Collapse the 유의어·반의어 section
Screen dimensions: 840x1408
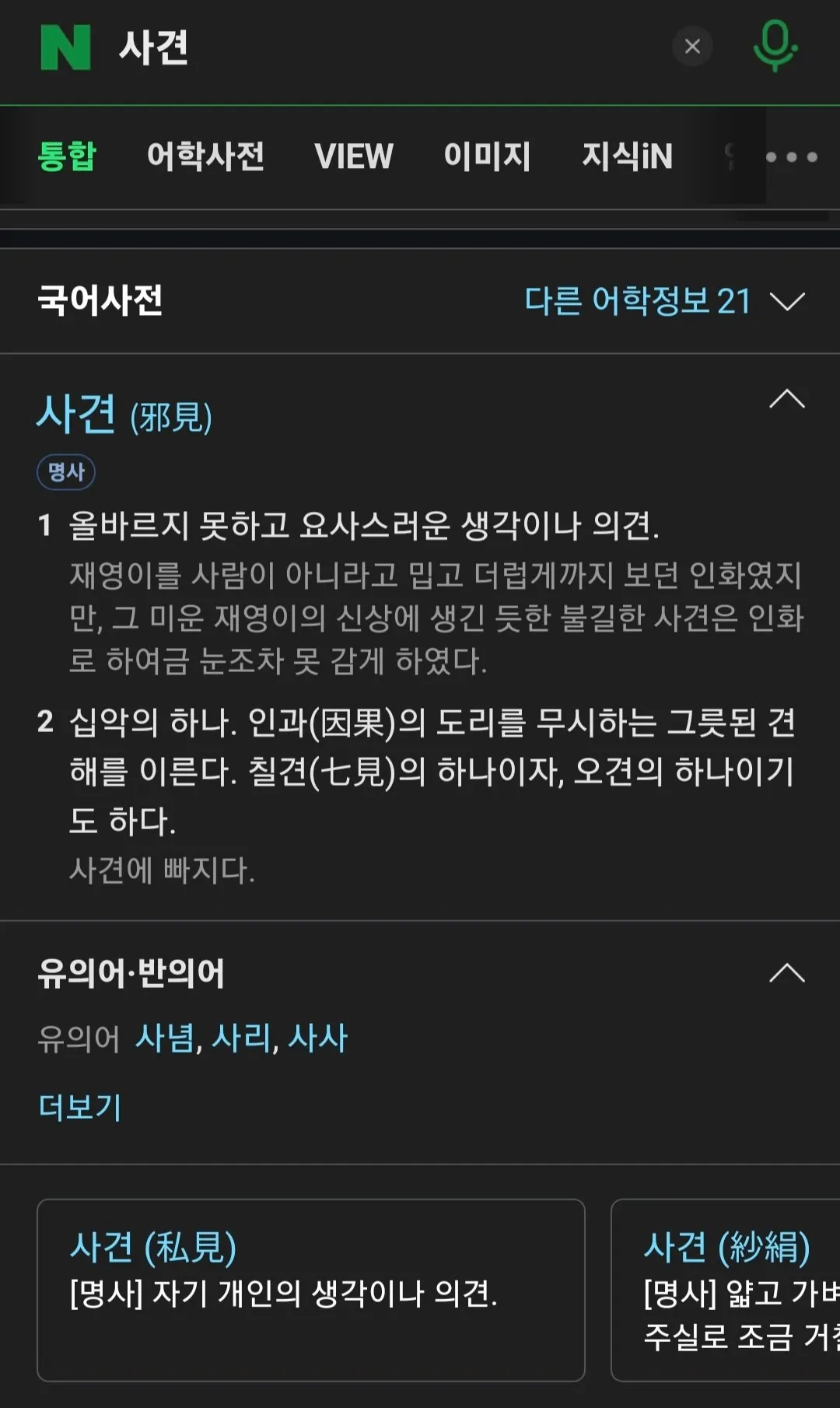coord(786,972)
